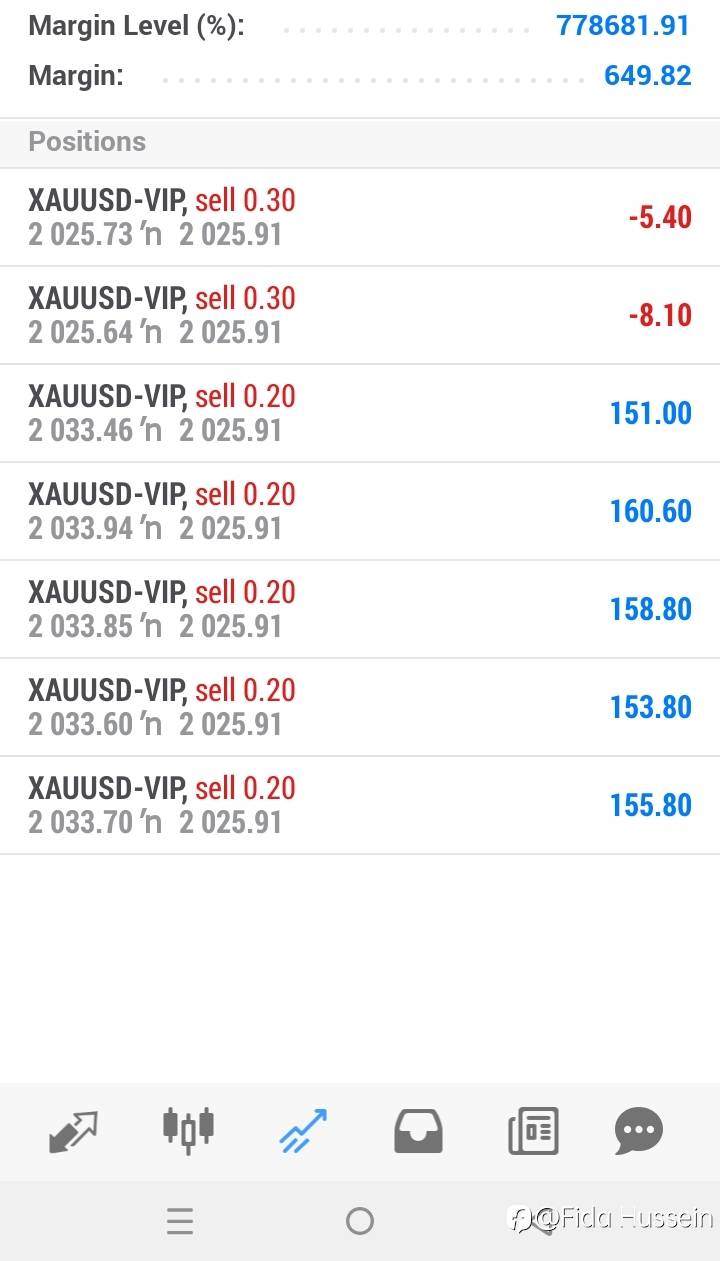Image resolution: width=720 pixels, height=1261 pixels.
Task: Open sell 0.20 position at 2 033.60
Action: pos(360,707)
